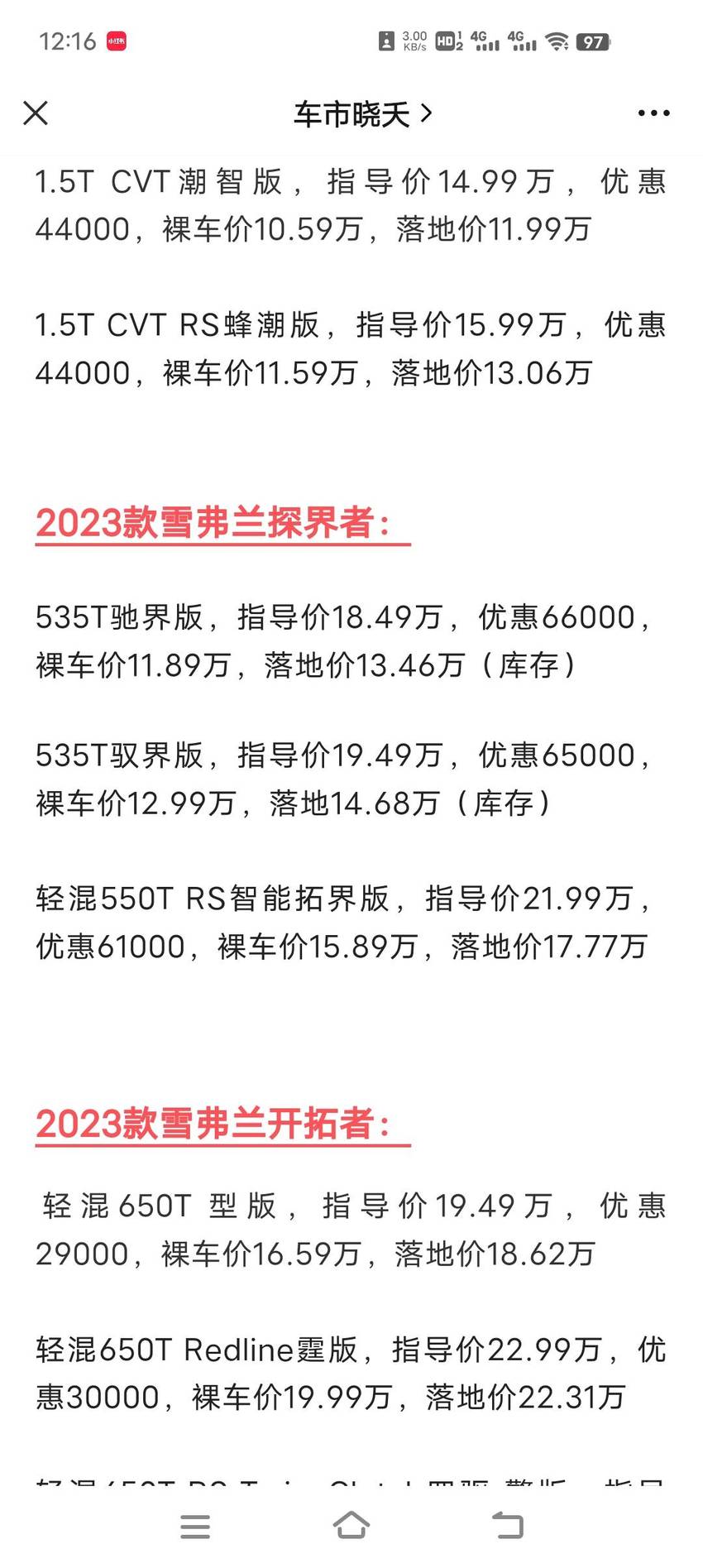Go to the system home screen
Image resolution: width=703 pixels, height=1568 pixels.
[x=351, y=1526]
